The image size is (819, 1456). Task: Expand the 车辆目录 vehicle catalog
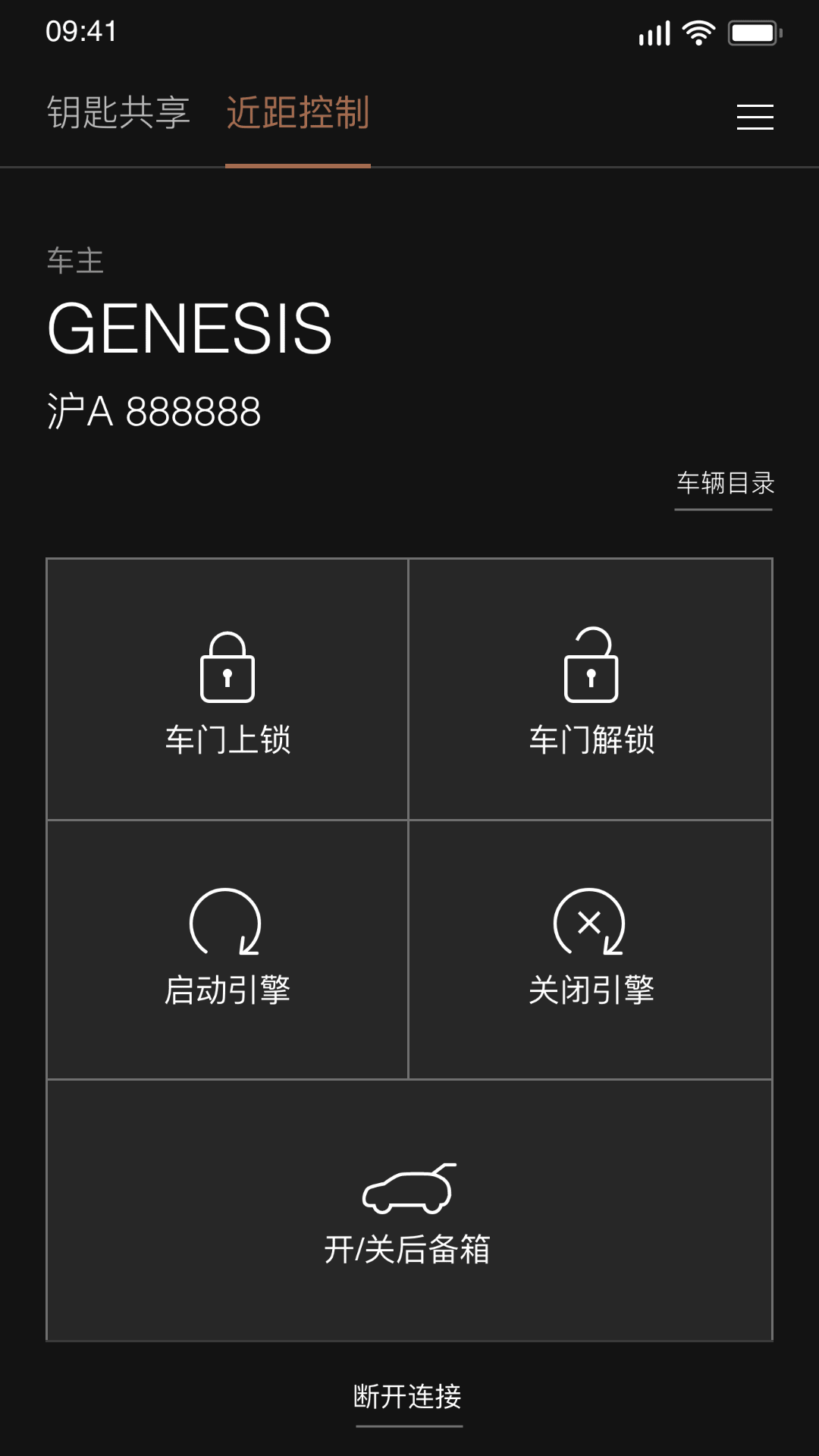(x=723, y=482)
